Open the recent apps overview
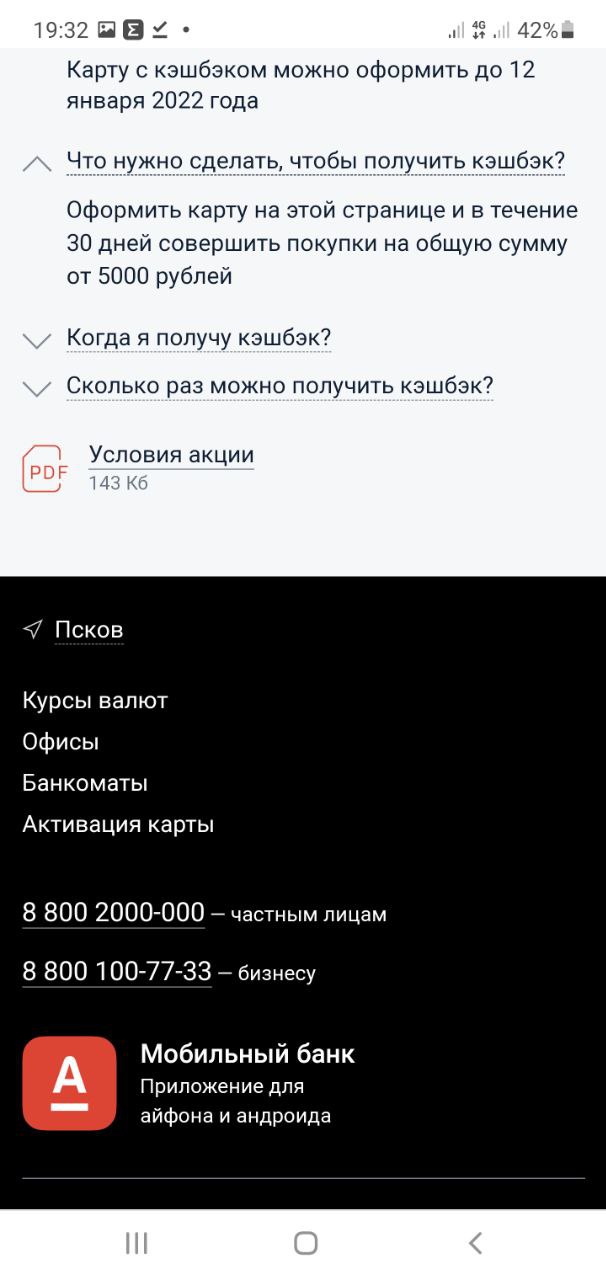Viewport: 606px width, 1280px height. tap(136, 1243)
